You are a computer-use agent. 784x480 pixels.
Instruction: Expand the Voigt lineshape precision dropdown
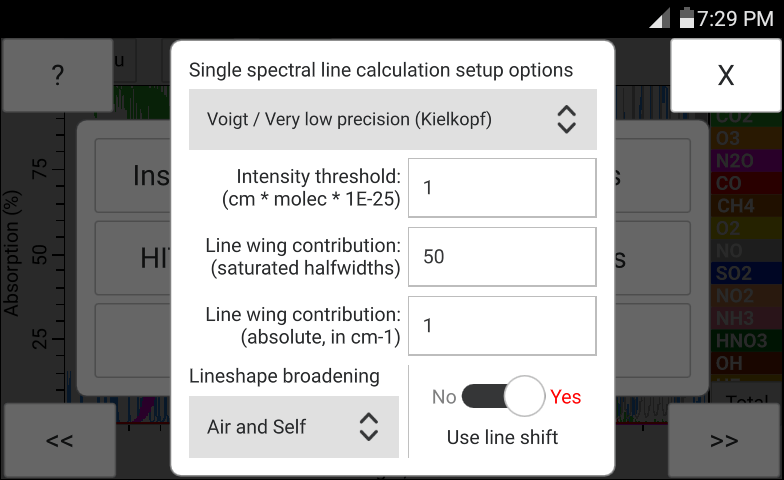[x=392, y=120]
